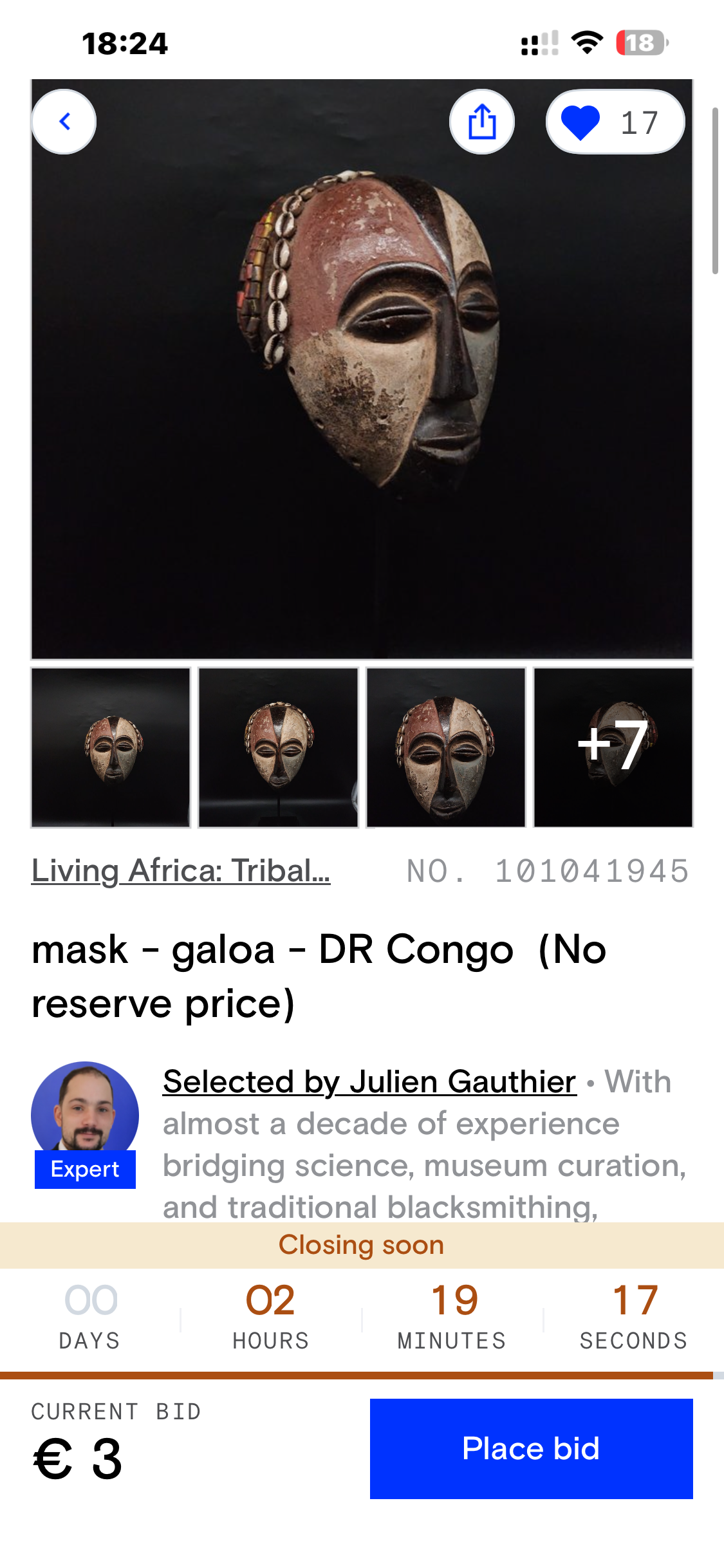724x1568 pixels.
Task: View the +7 additional photos
Action: tap(613, 747)
